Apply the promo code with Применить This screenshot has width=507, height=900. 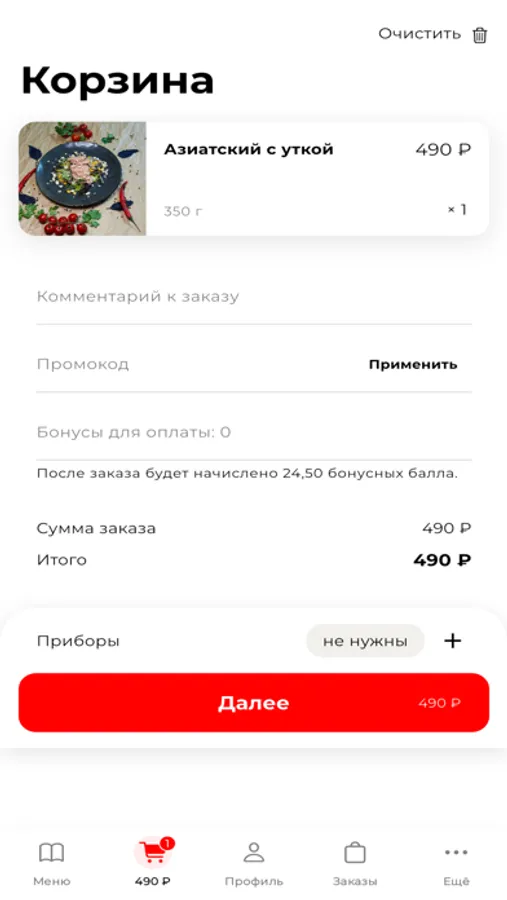pos(413,364)
